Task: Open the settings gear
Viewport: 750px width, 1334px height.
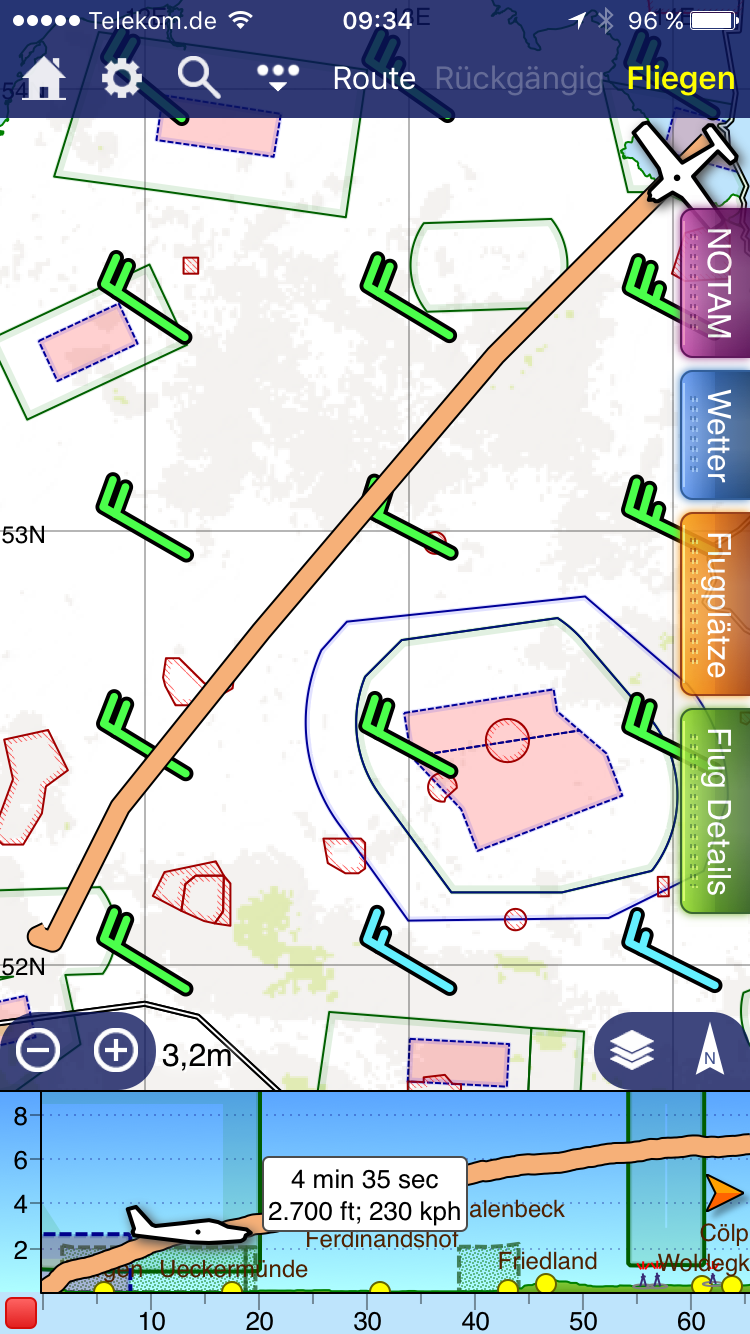Action: 122,79
